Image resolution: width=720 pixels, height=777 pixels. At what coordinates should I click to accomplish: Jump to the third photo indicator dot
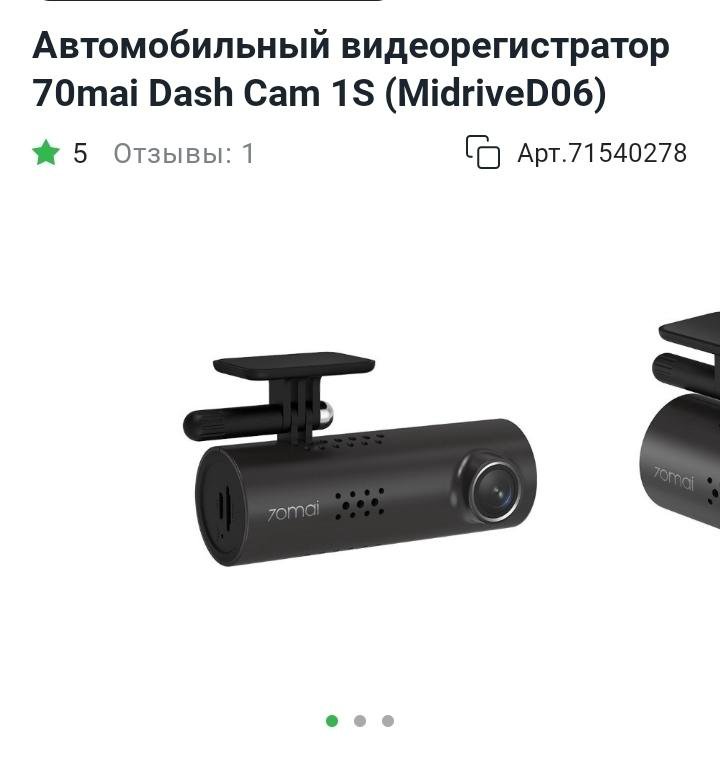coord(388,721)
